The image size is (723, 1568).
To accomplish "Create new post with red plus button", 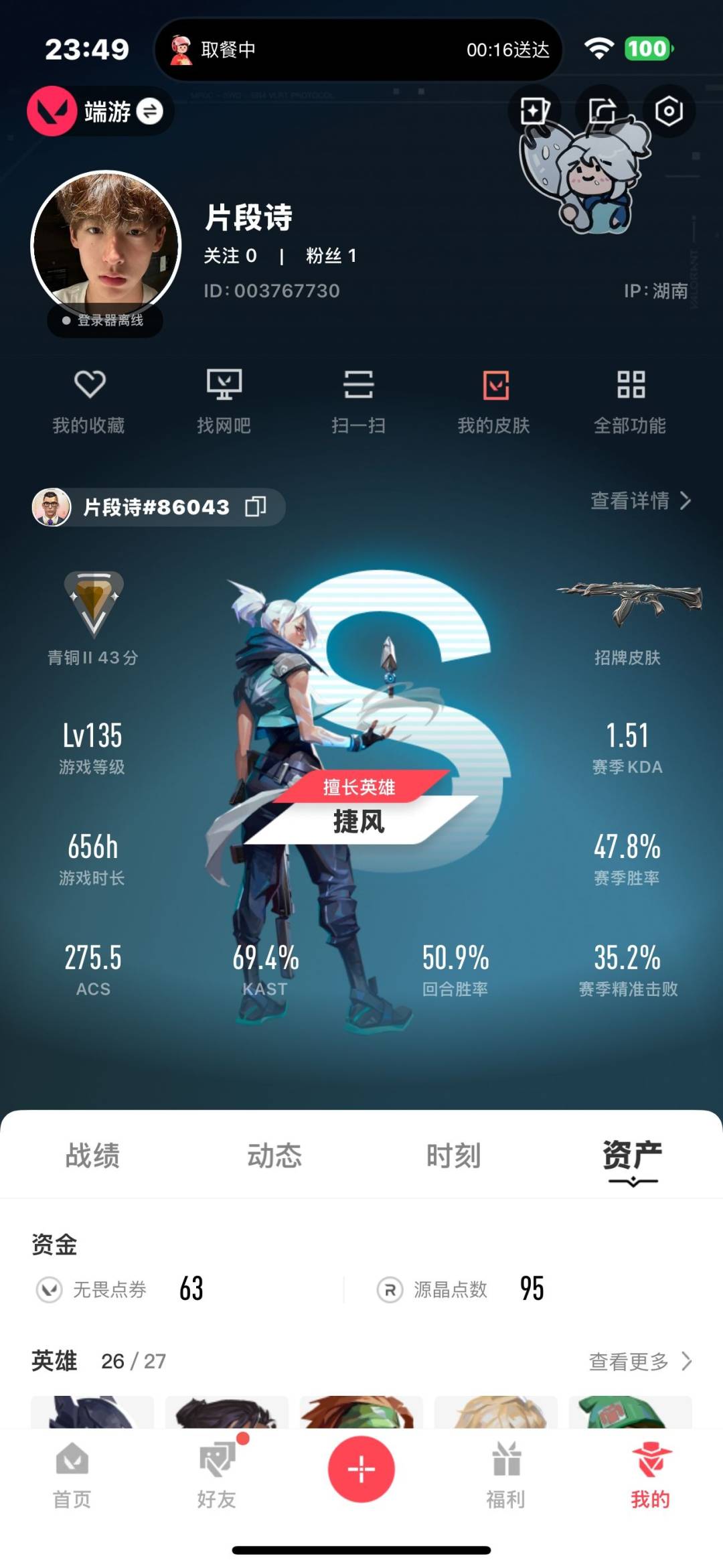I will point(361,1470).
